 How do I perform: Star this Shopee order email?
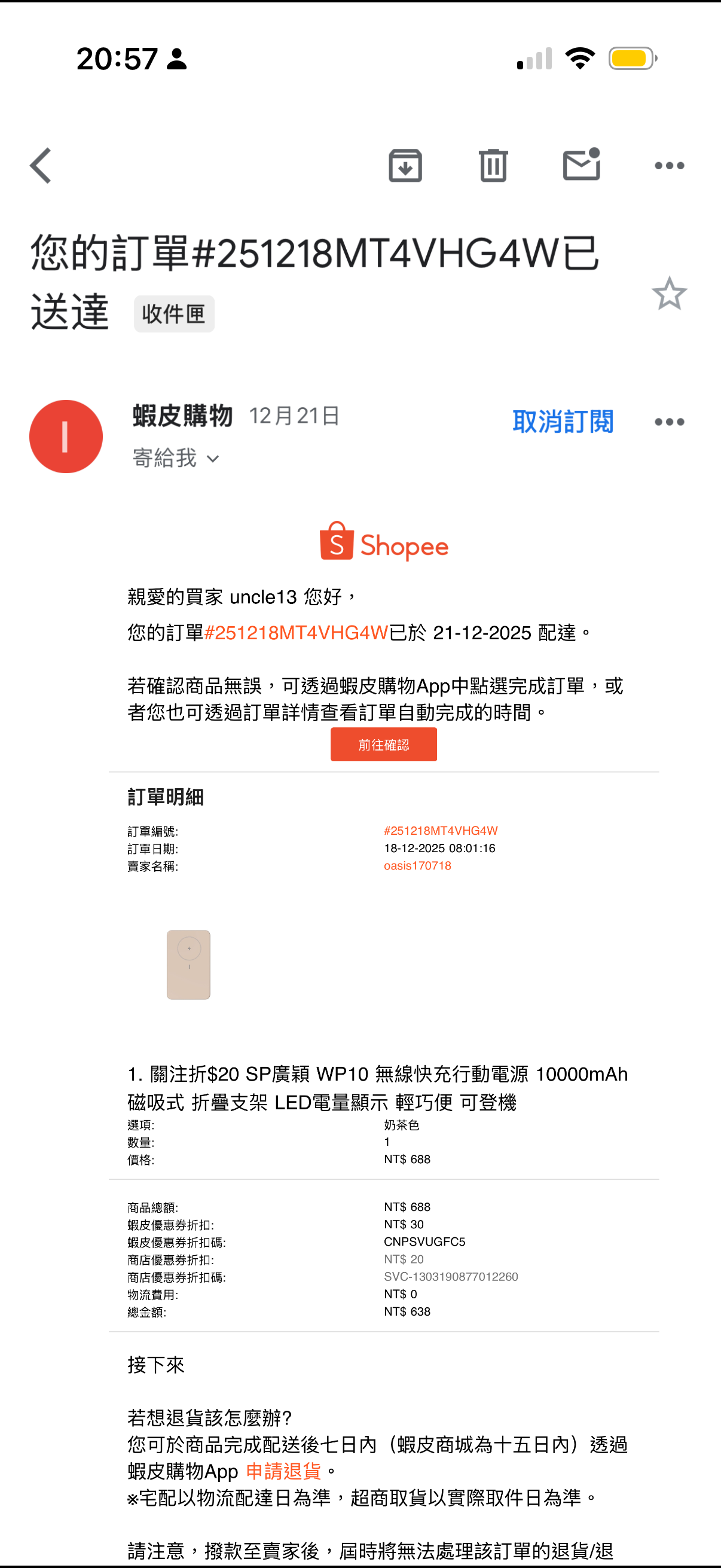[668, 294]
